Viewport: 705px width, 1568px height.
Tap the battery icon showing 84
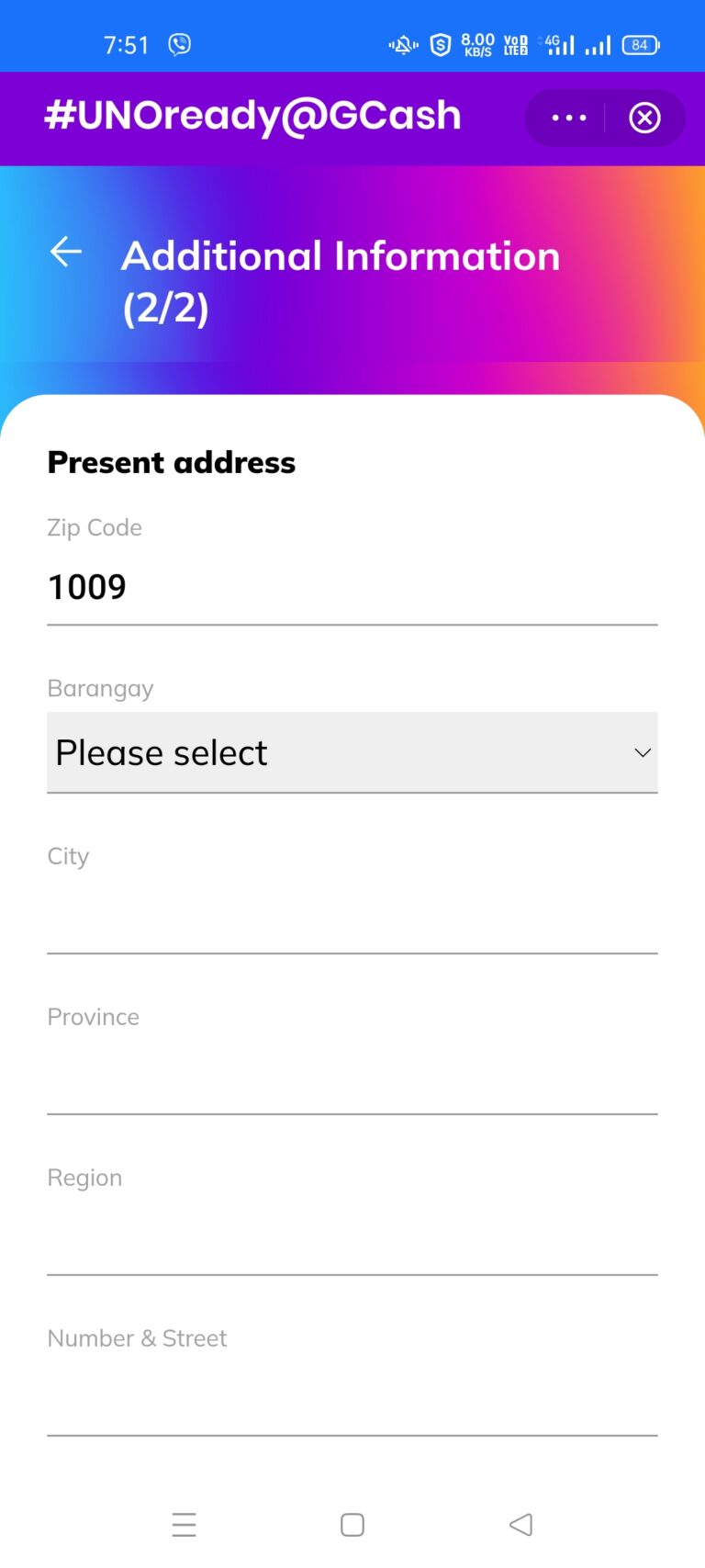coord(640,44)
